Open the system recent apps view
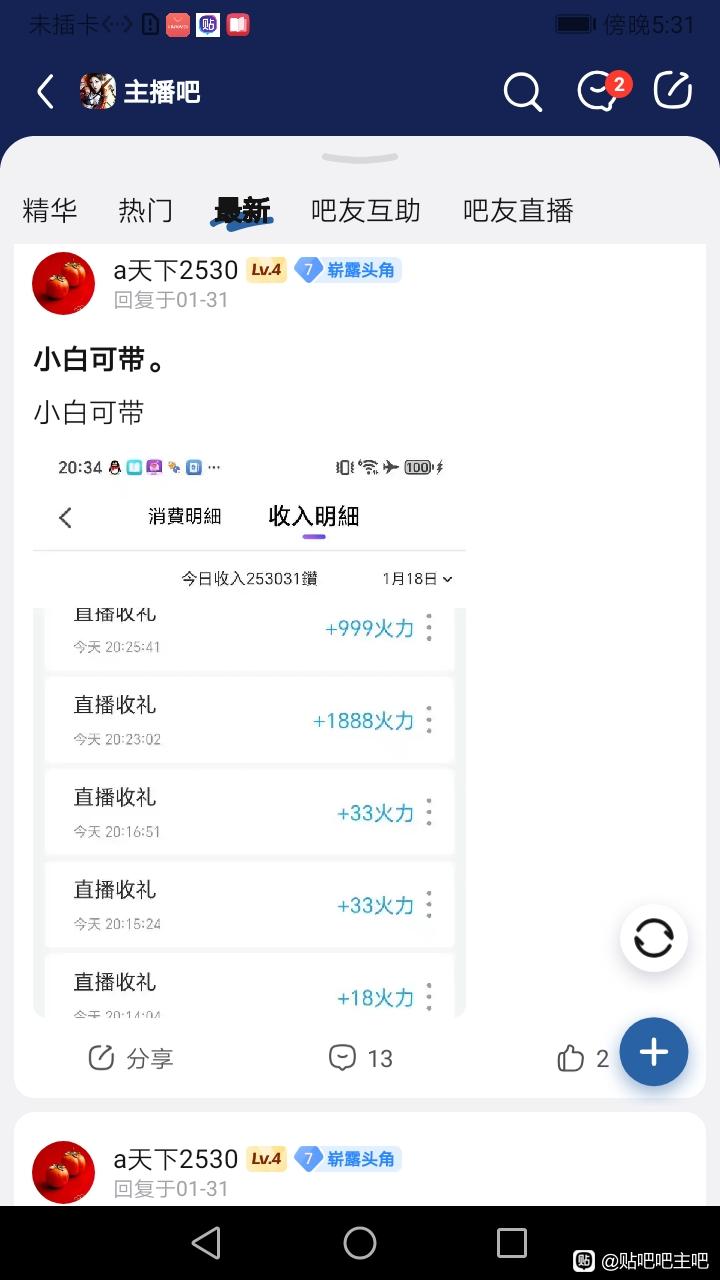Screen dimensions: 720x1280 point(512,1243)
